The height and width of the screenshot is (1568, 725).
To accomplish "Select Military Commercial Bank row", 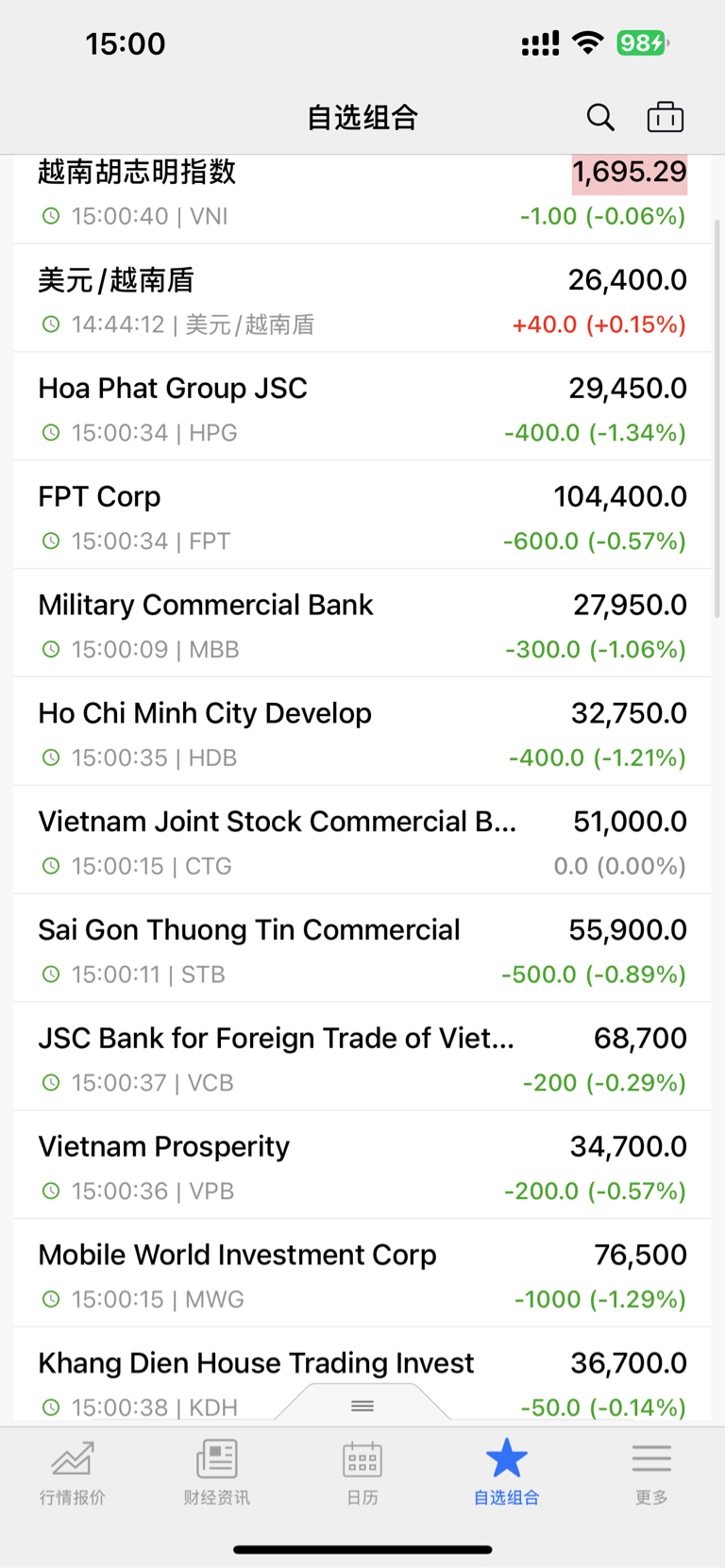I will click(362, 624).
